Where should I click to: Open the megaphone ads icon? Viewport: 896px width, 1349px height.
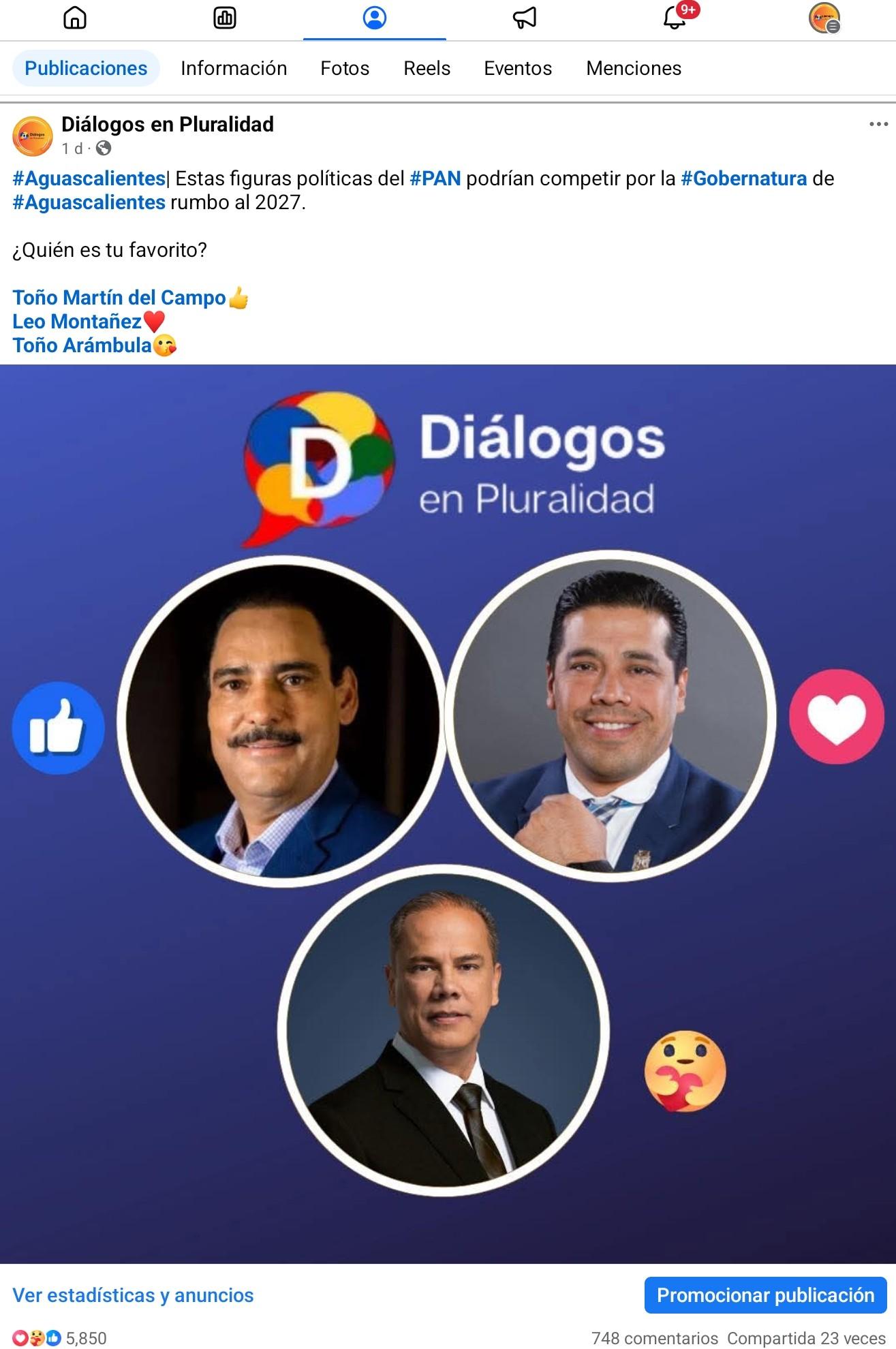click(x=524, y=18)
